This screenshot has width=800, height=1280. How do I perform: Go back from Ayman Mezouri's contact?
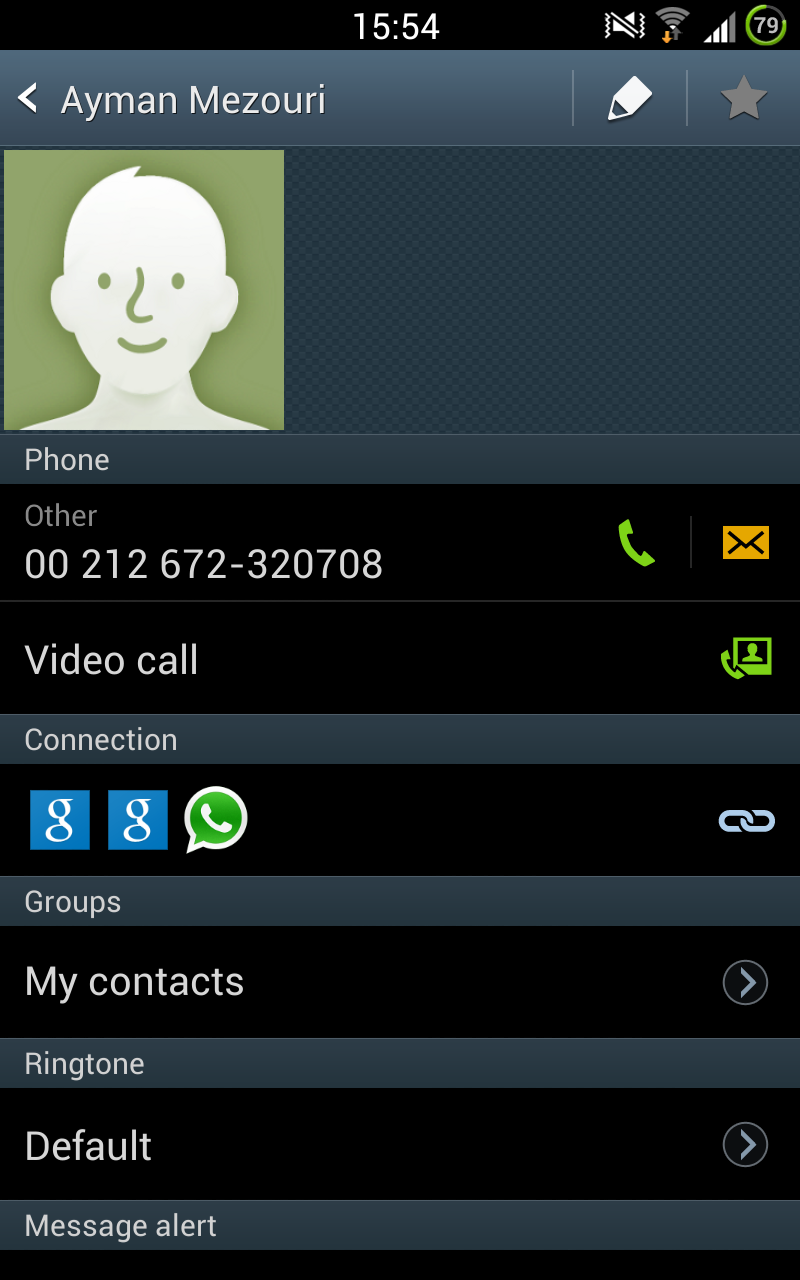[x=28, y=99]
